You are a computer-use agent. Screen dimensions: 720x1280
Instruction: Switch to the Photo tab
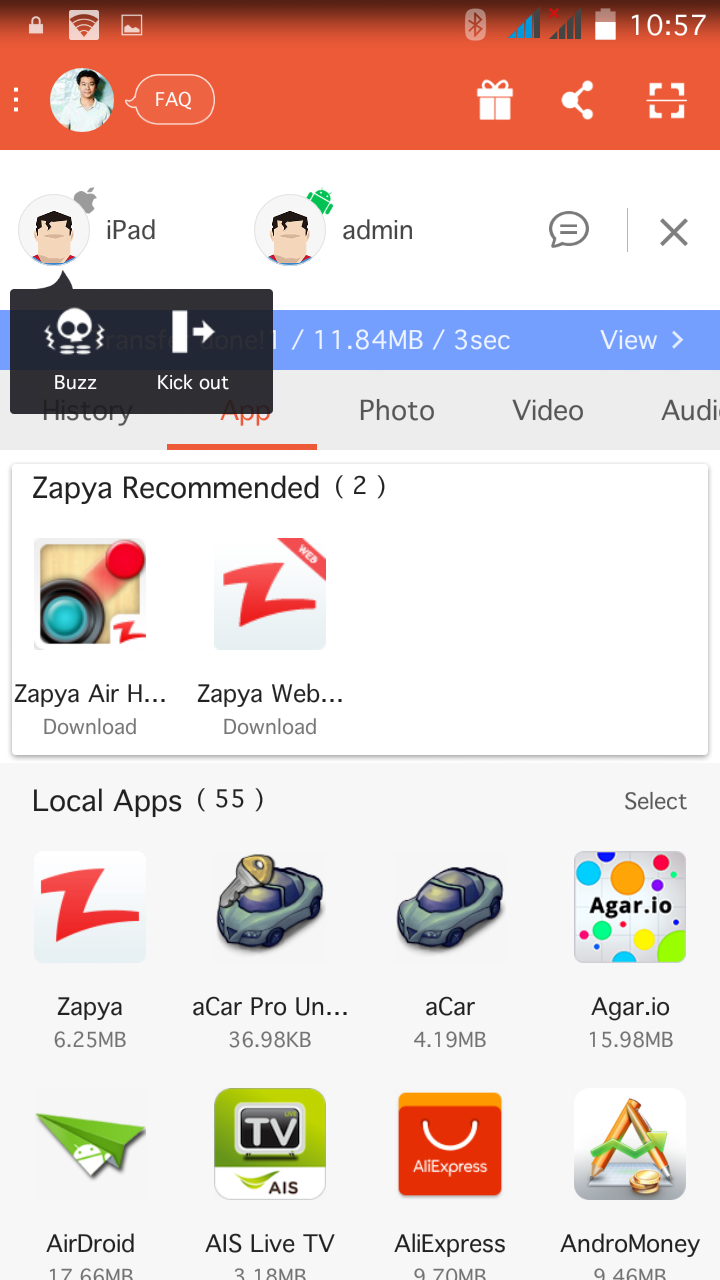397,410
